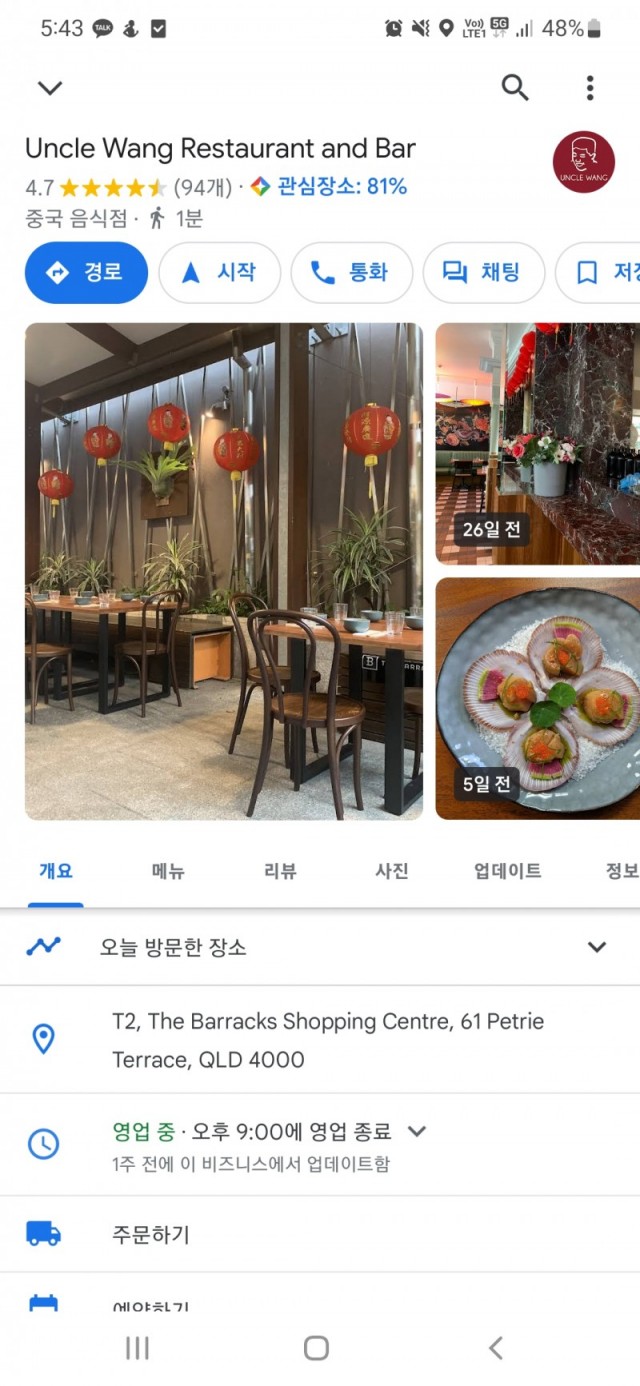The image size is (640, 1386).
Task: View the photo posted 26일 전
Action: [538, 443]
